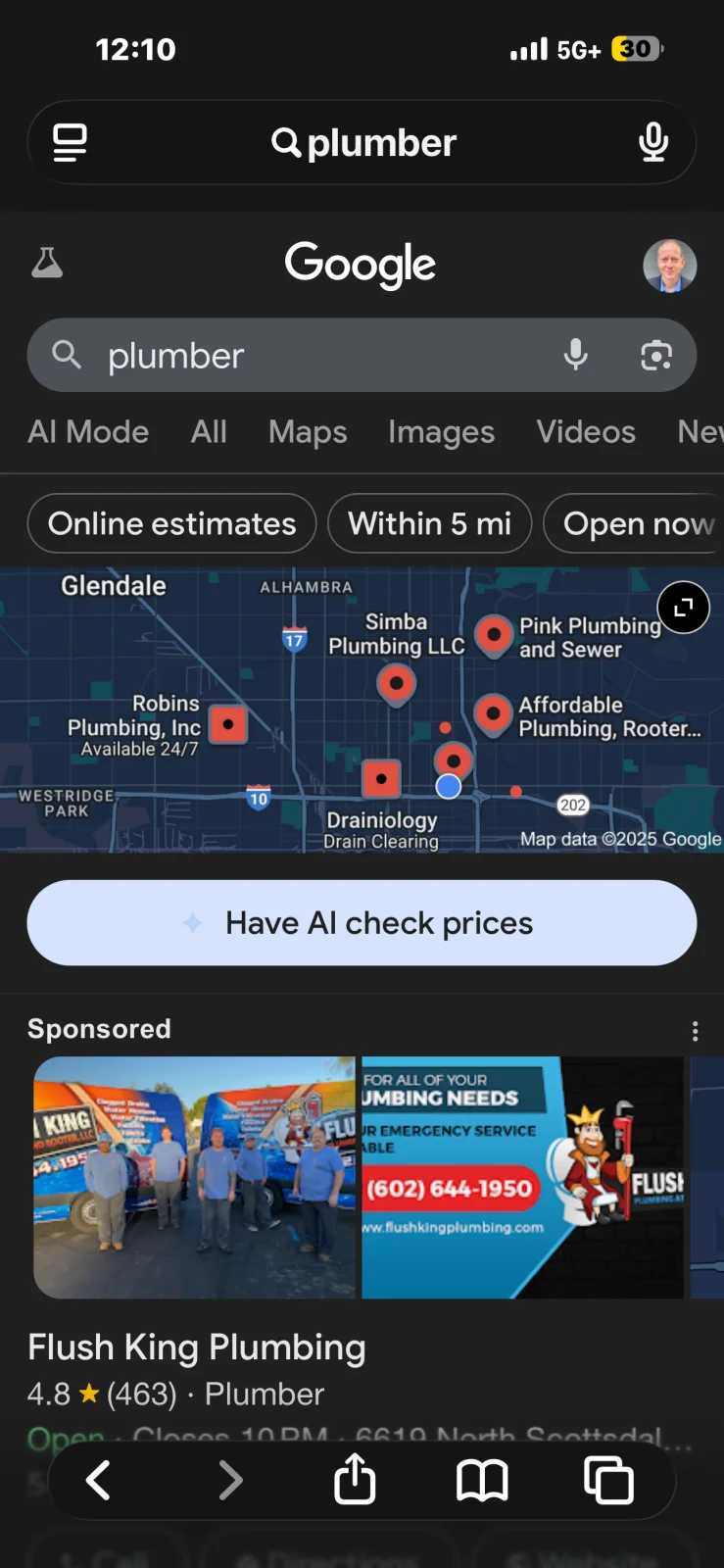Expand the map to full screen
Viewport: 724px width, 1568px height.
point(683,607)
